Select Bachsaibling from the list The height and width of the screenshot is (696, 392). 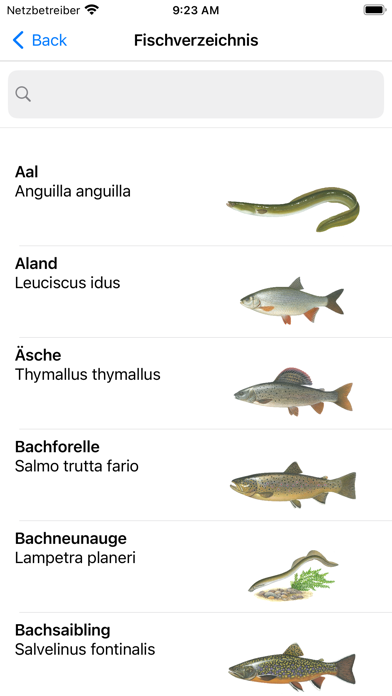pyautogui.click(x=196, y=654)
